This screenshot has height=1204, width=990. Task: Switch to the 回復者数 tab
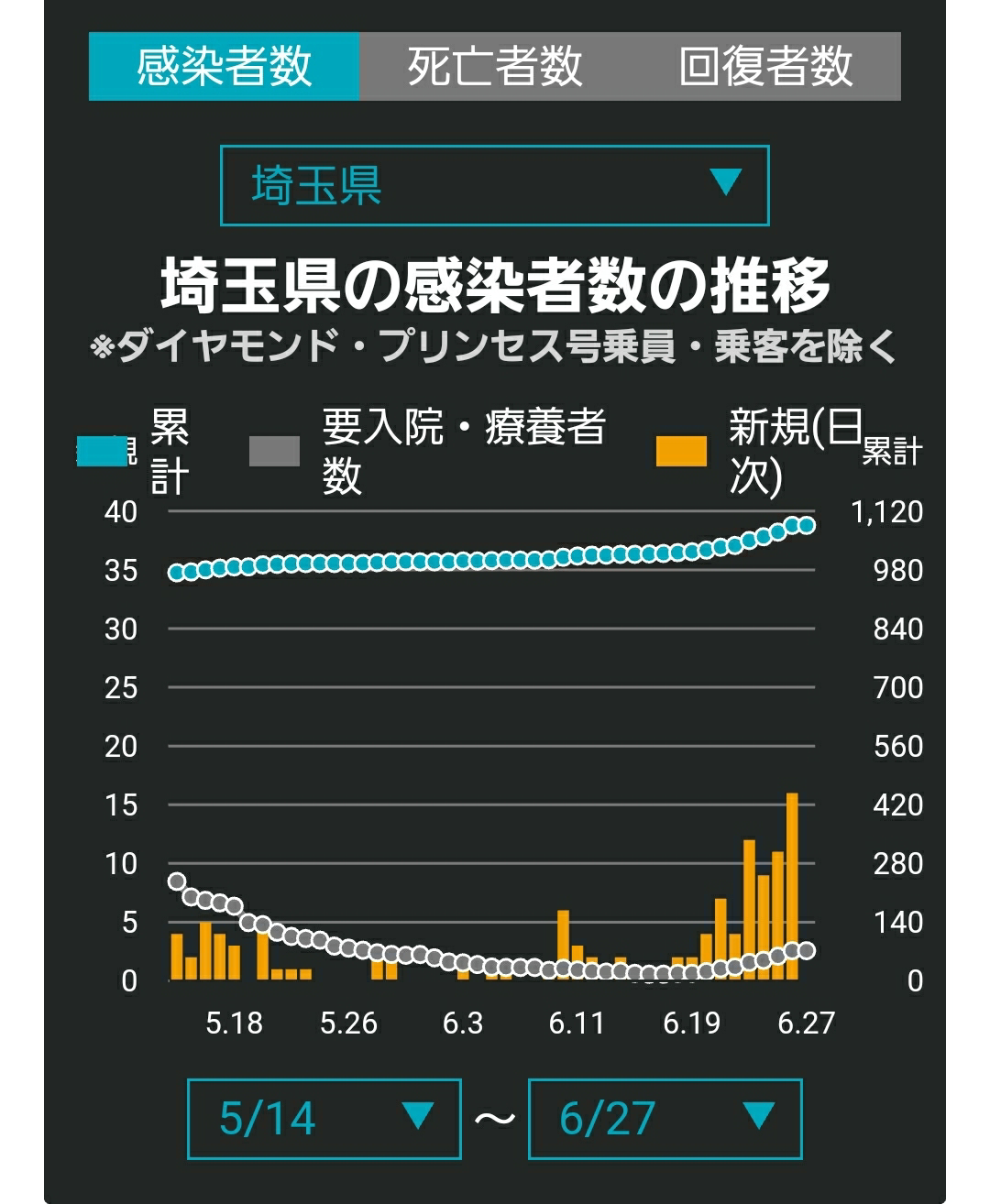(765, 66)
